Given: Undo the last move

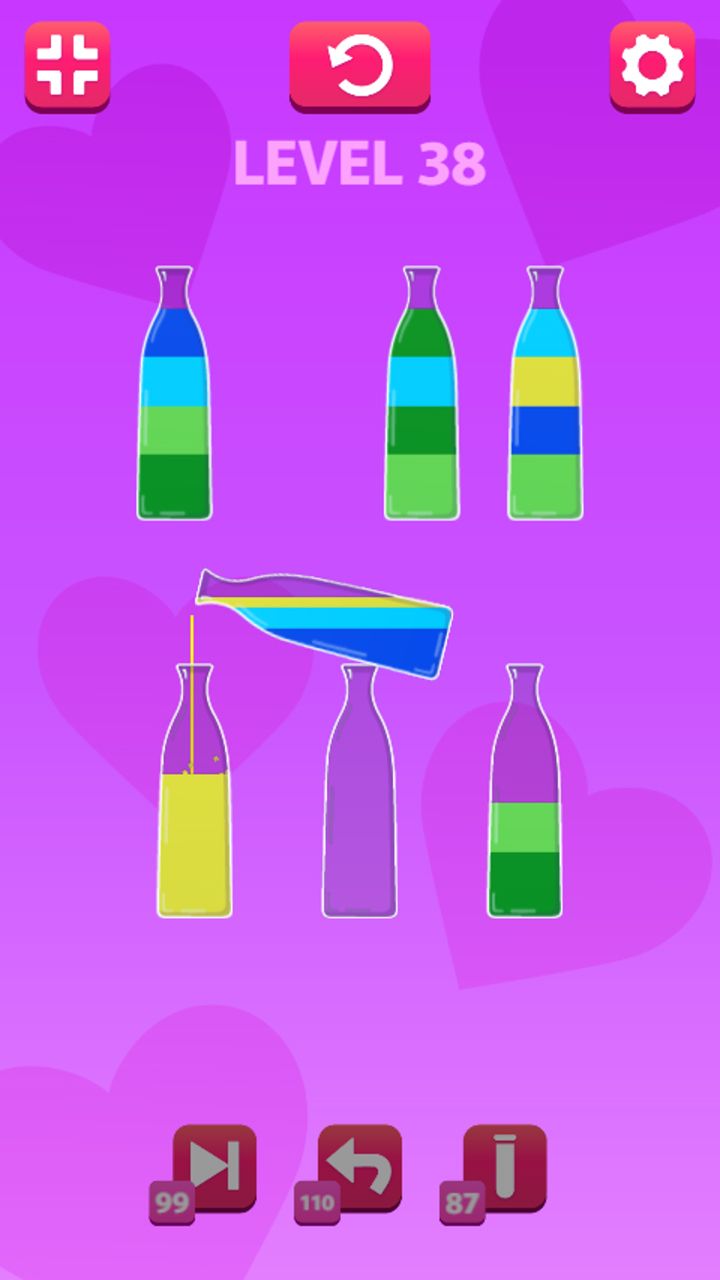Looking at the screenshot, I should [359, 1168].
